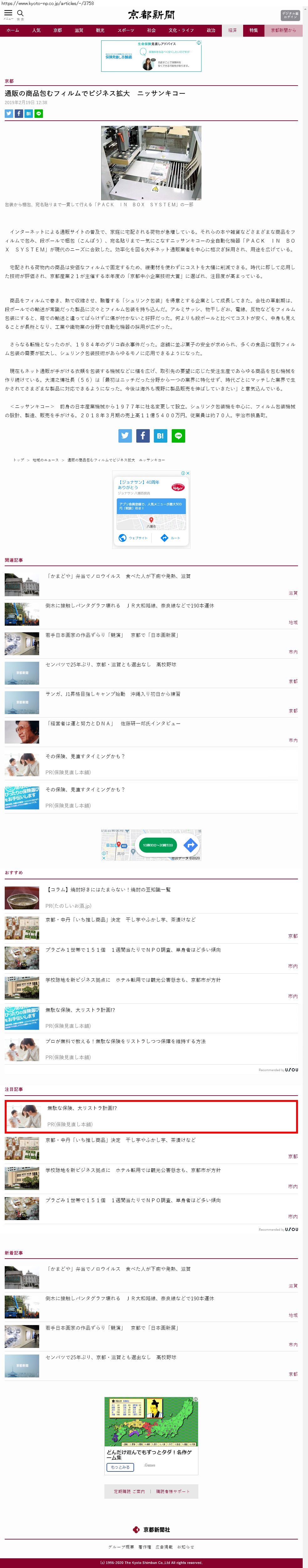Open プロが無料で教える insurance article
The width and height of the screenshot is (308, 1568).
125,1041
